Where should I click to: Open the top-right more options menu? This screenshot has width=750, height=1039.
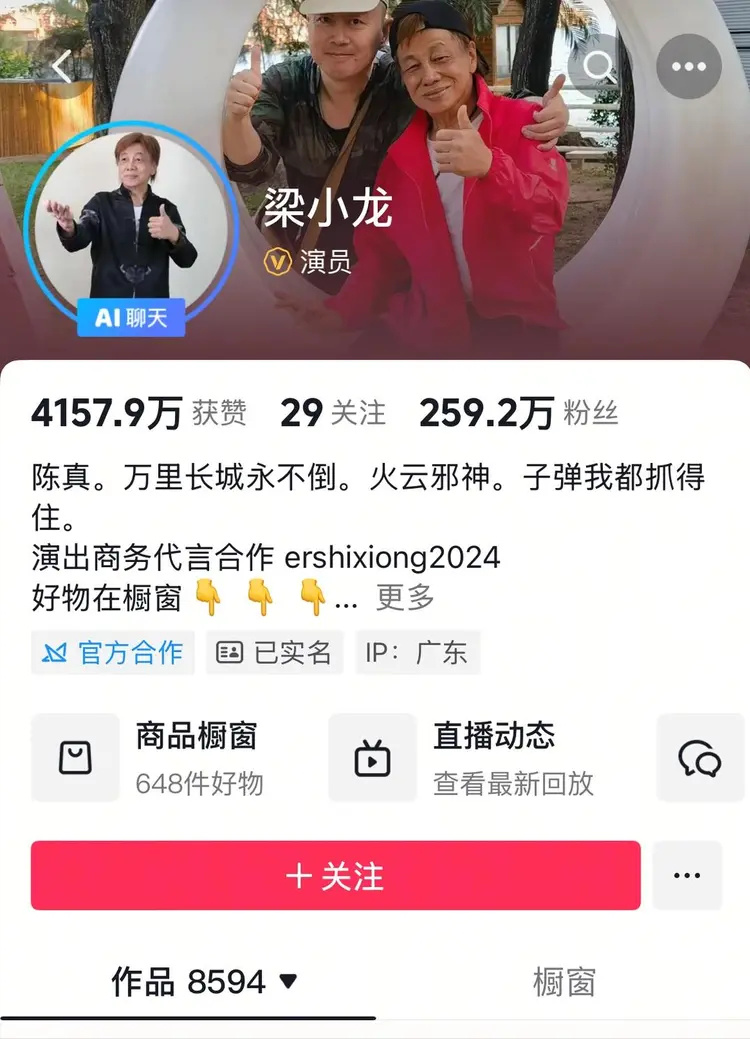tap(687, 67)
